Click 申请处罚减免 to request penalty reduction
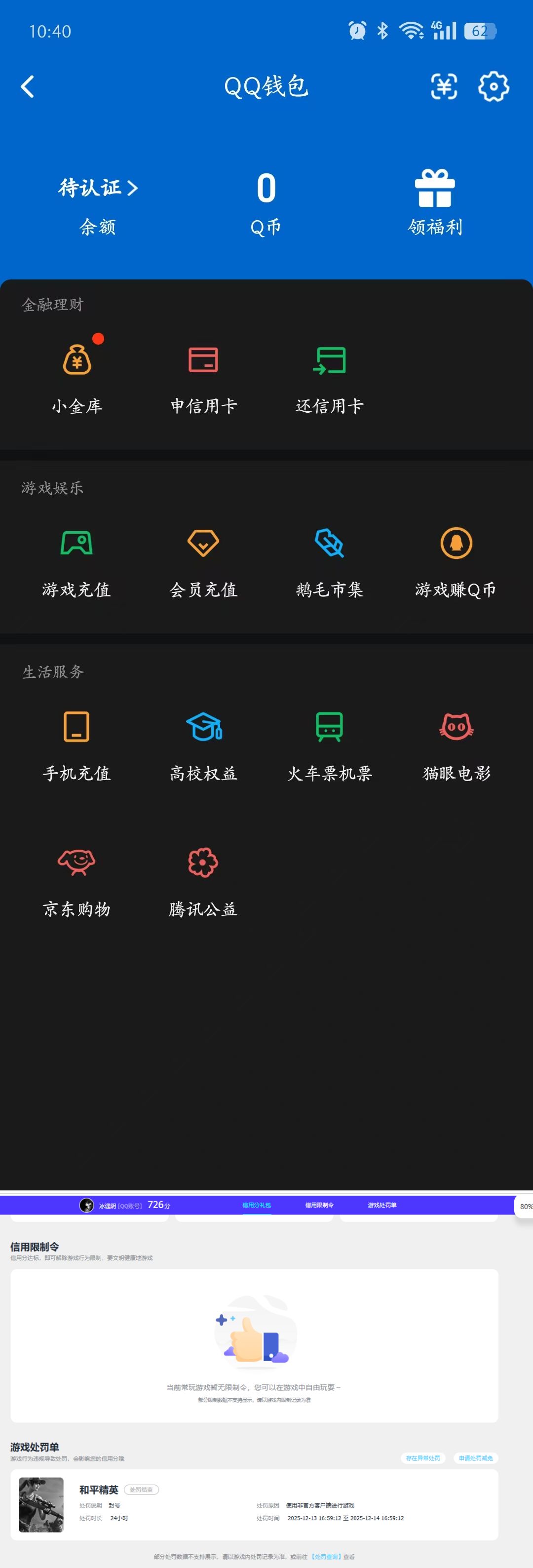The height and width of the screenshot is (1568, 533). click(x=478, y=1458)
